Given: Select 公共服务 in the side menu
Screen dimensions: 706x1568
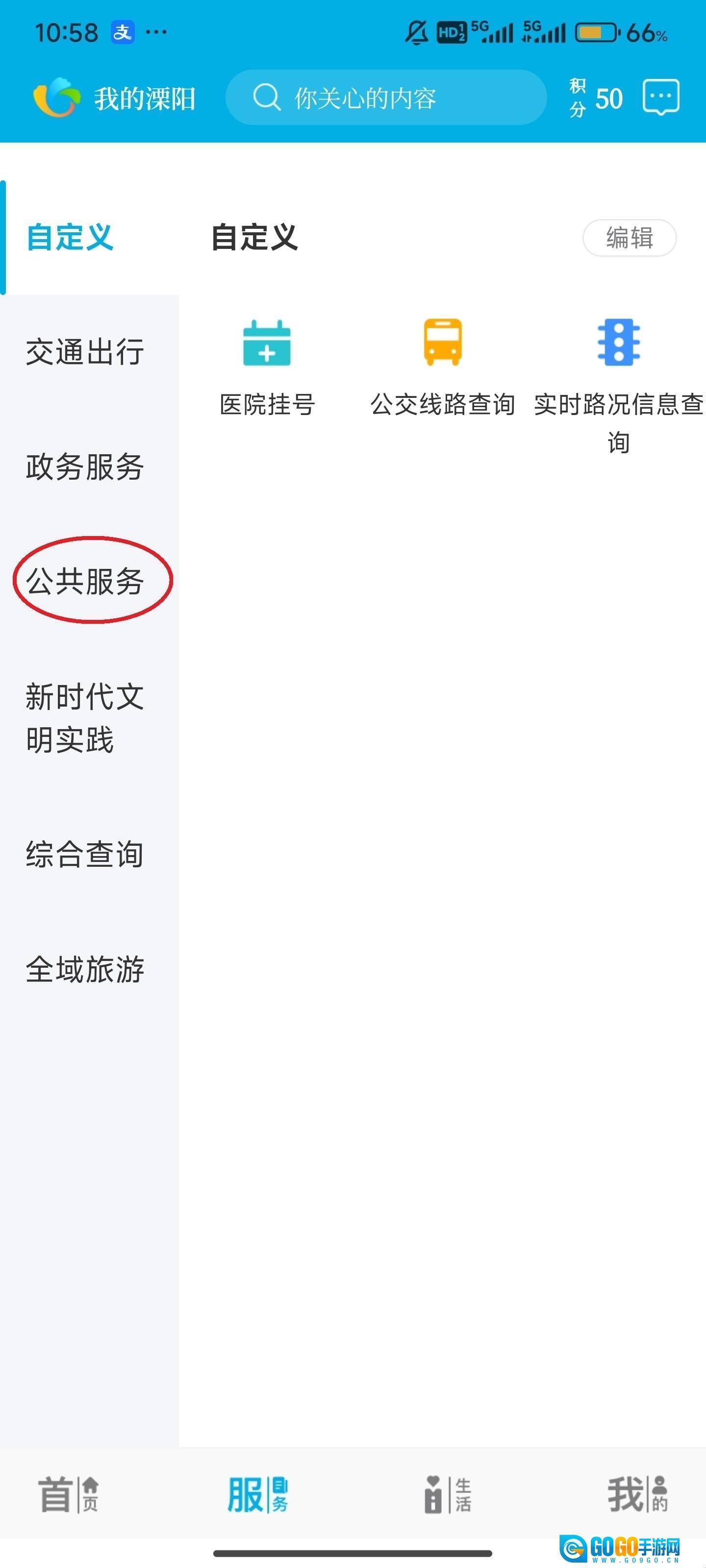Looking at the screenshot, I should (x=85, y=581).
